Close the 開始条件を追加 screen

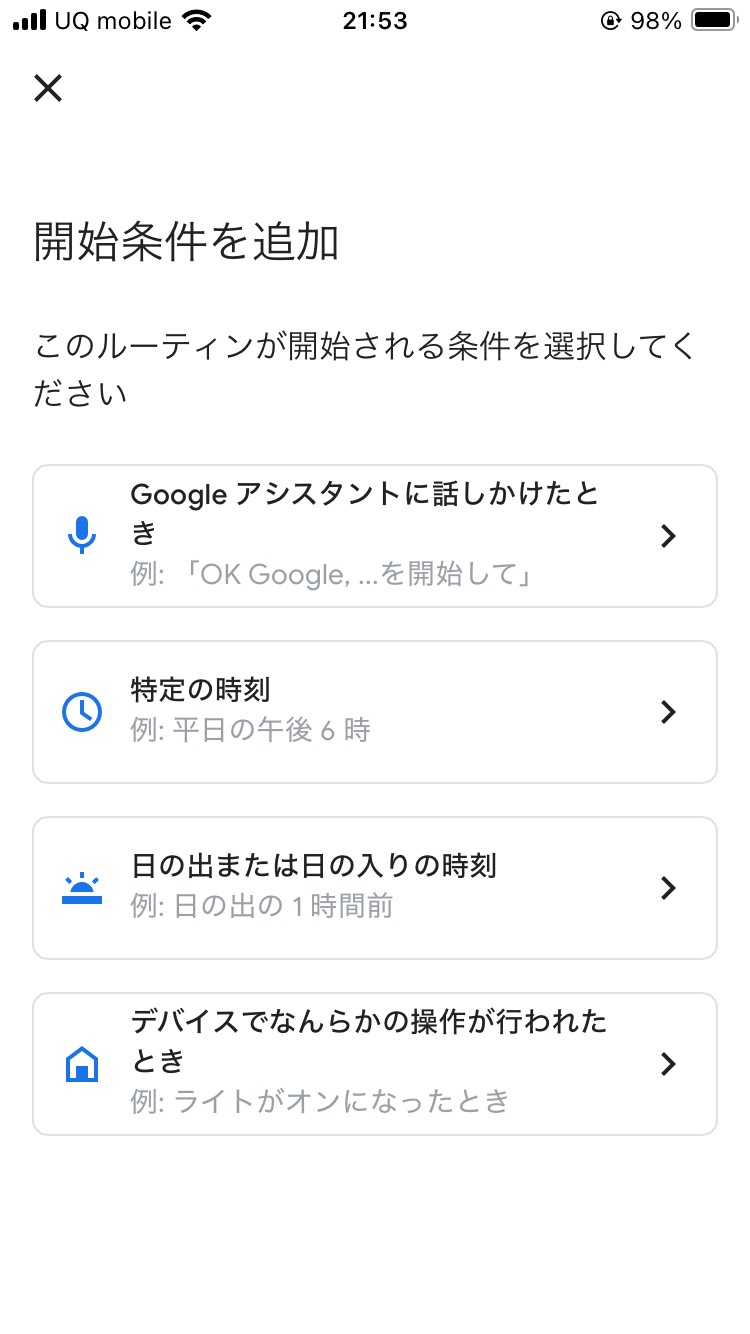[48, 88]
